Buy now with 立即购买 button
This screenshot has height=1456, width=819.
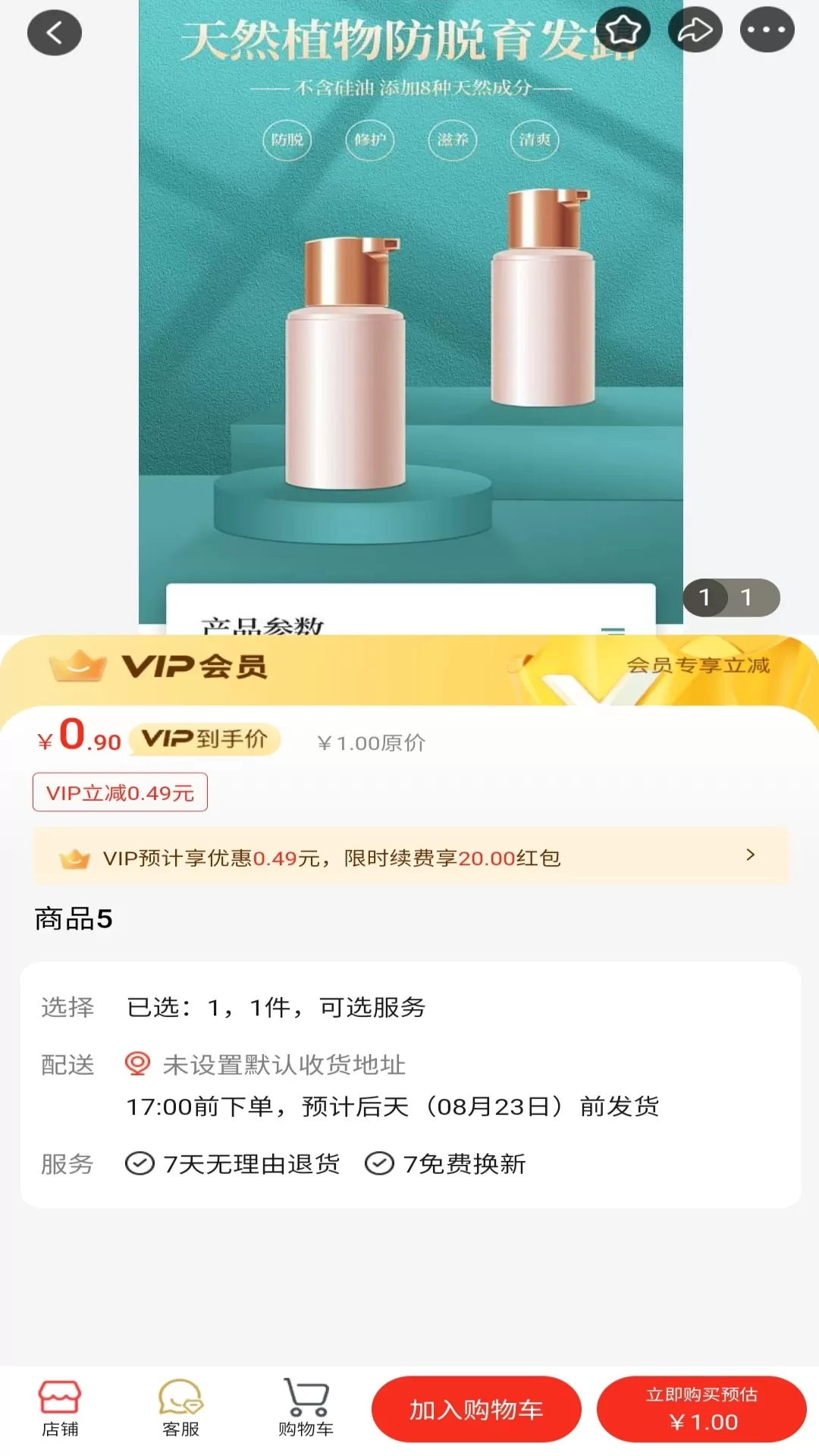pos(701,1409)
